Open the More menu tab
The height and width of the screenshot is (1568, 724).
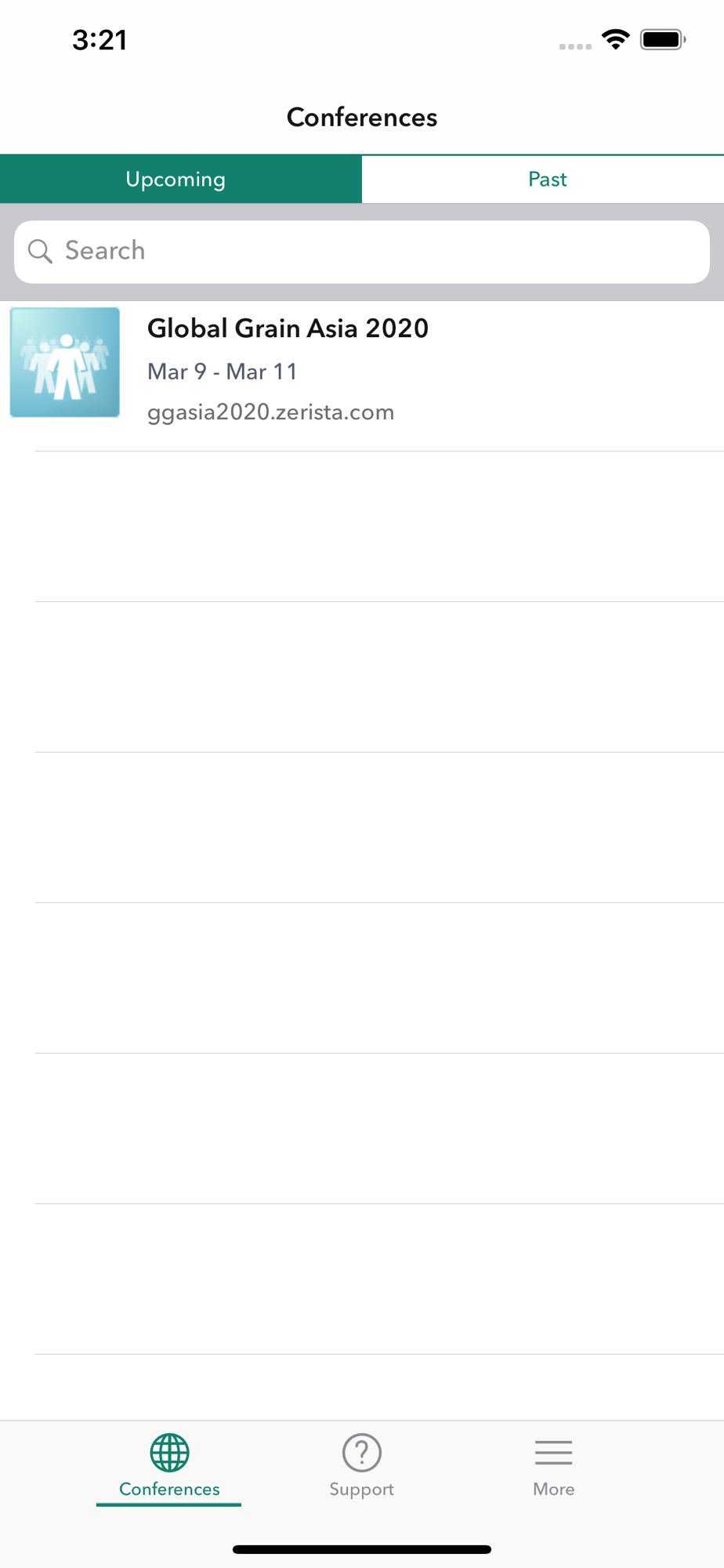click(554, 1466)
